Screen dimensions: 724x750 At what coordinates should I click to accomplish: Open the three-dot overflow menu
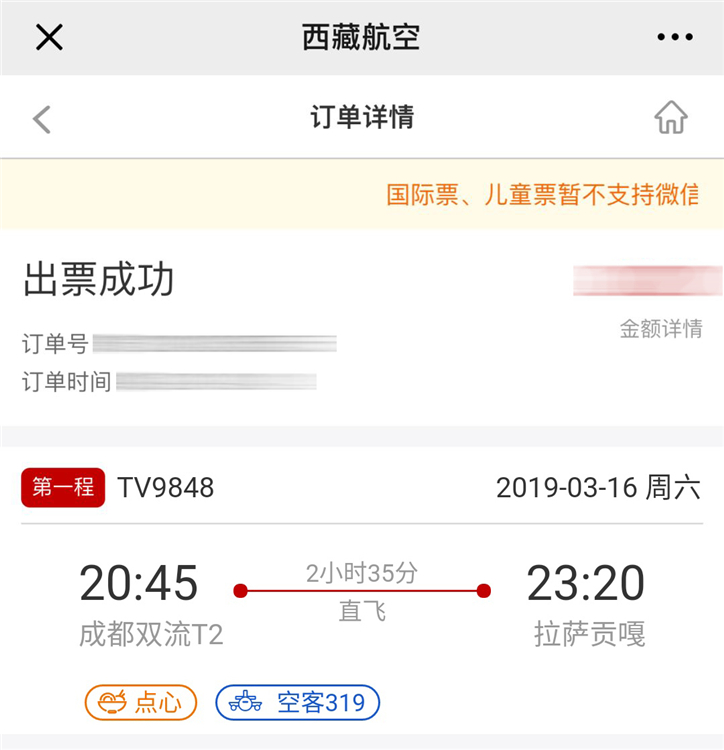(x=674, y=37)
